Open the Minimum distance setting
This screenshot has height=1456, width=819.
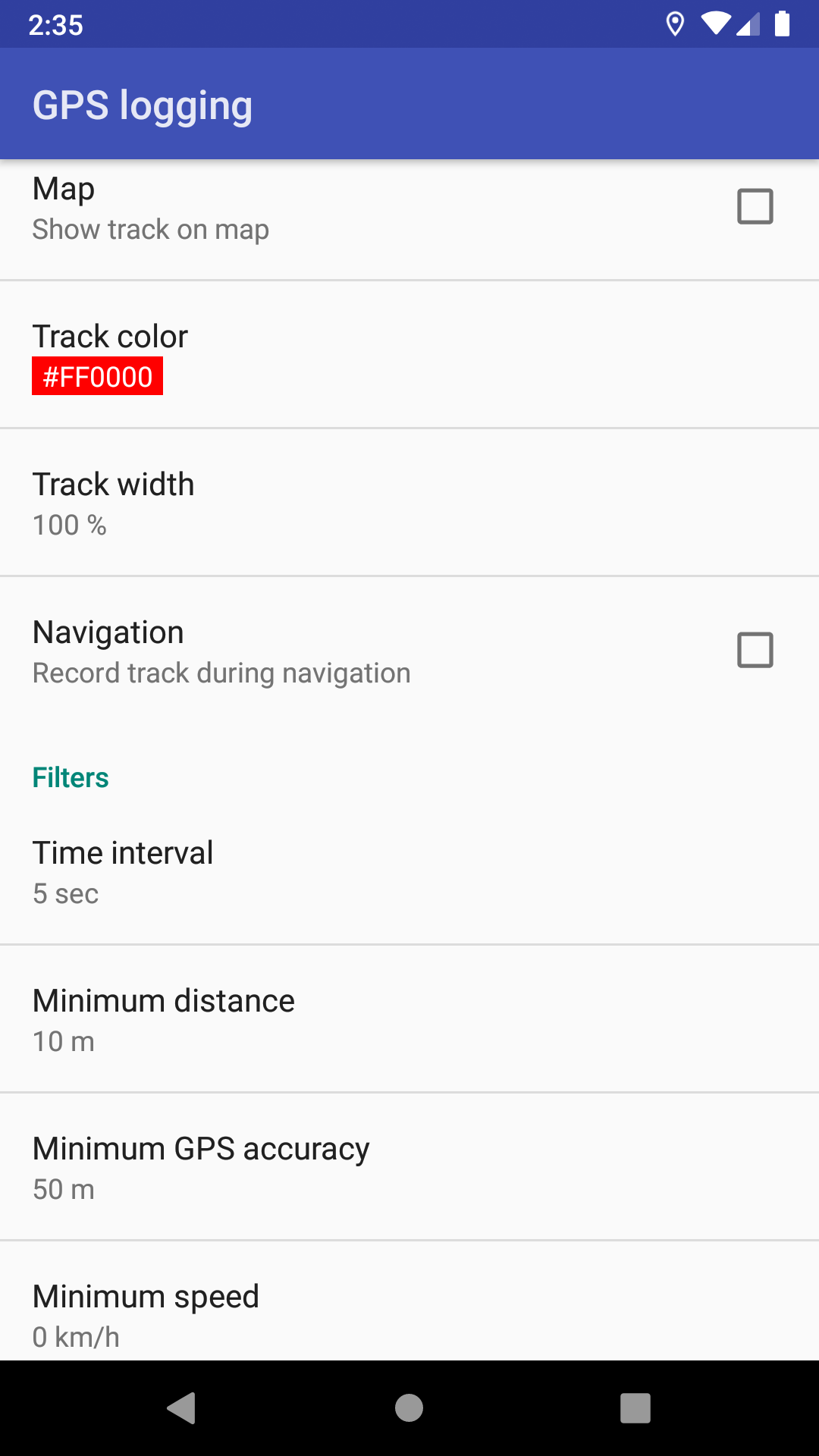(409, 1018)
